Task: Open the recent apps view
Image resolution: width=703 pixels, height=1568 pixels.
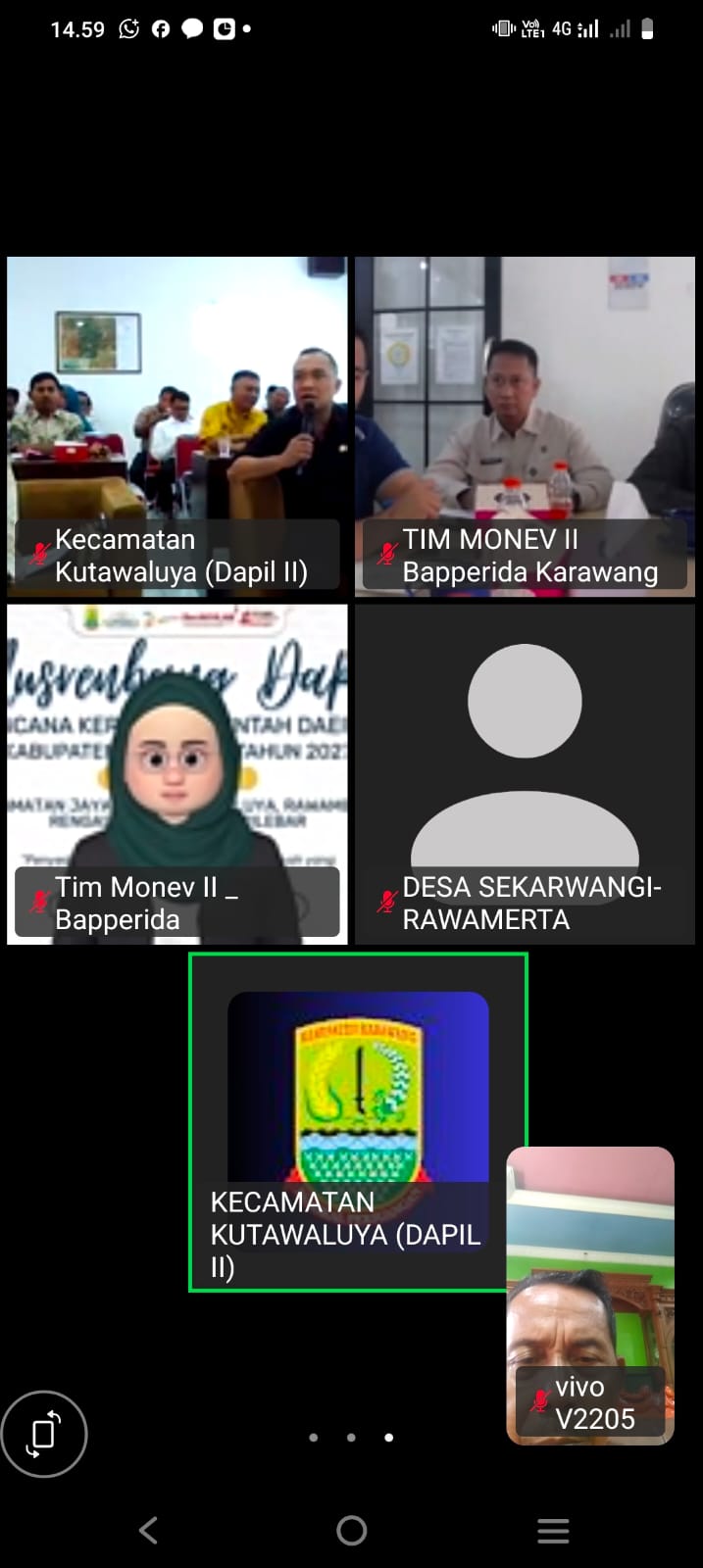Action: tap(553, 1531)
